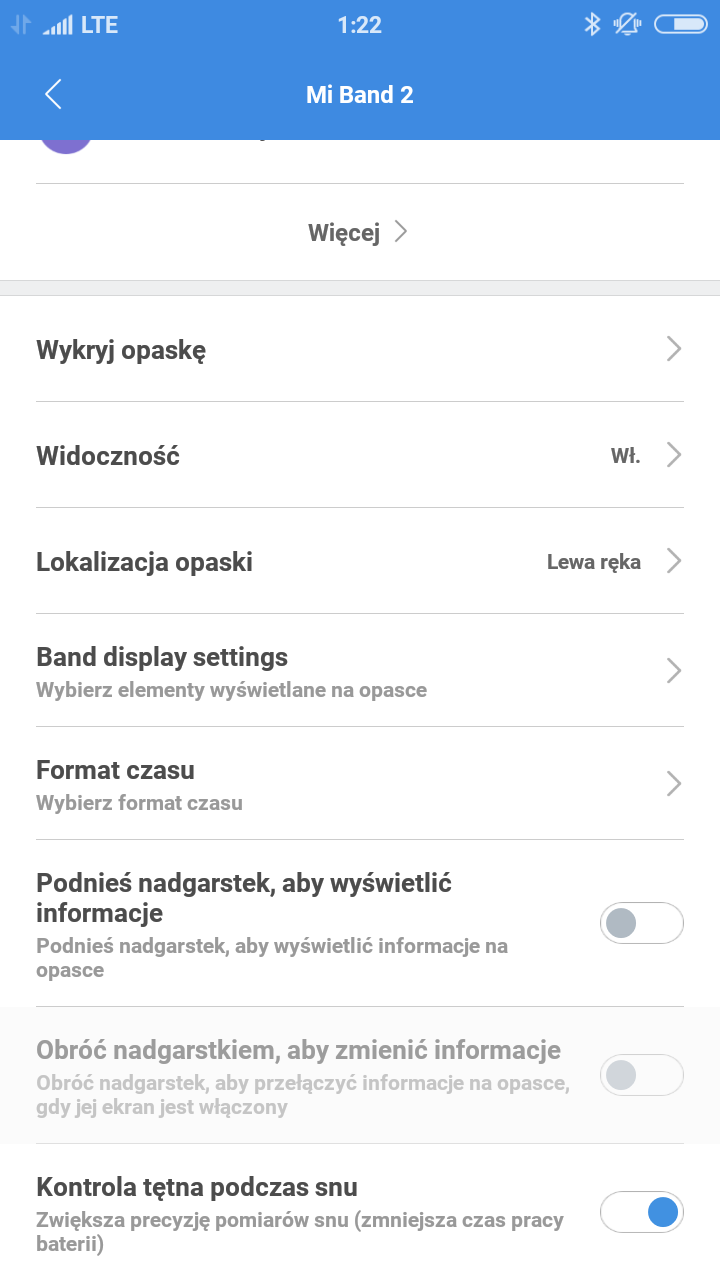Viewport: 720px width, 1280px height.
Task: Open Format czasu options
Action: [360, 784]
